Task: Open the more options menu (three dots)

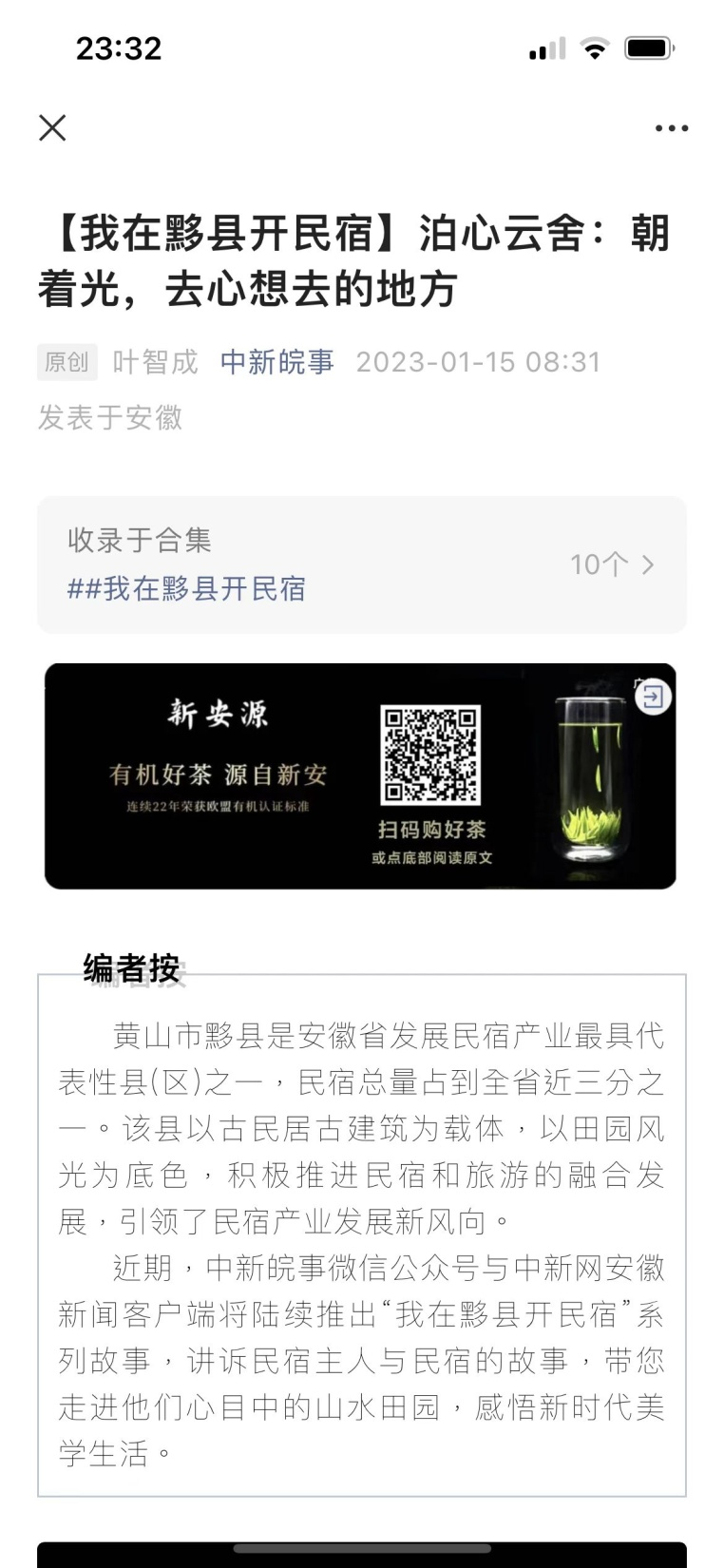Action: 672,127
